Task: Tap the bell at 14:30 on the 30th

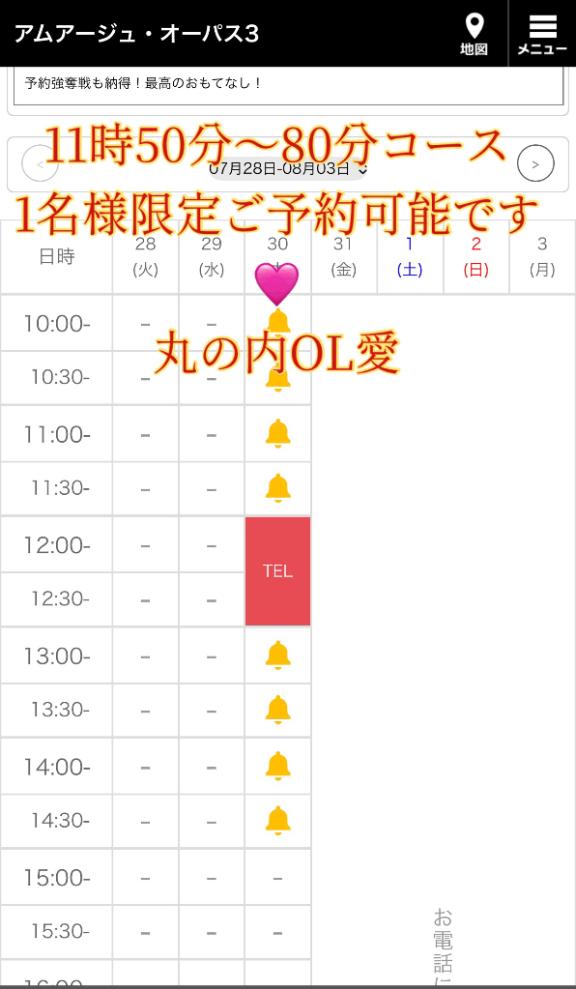Action: point(278,821)
